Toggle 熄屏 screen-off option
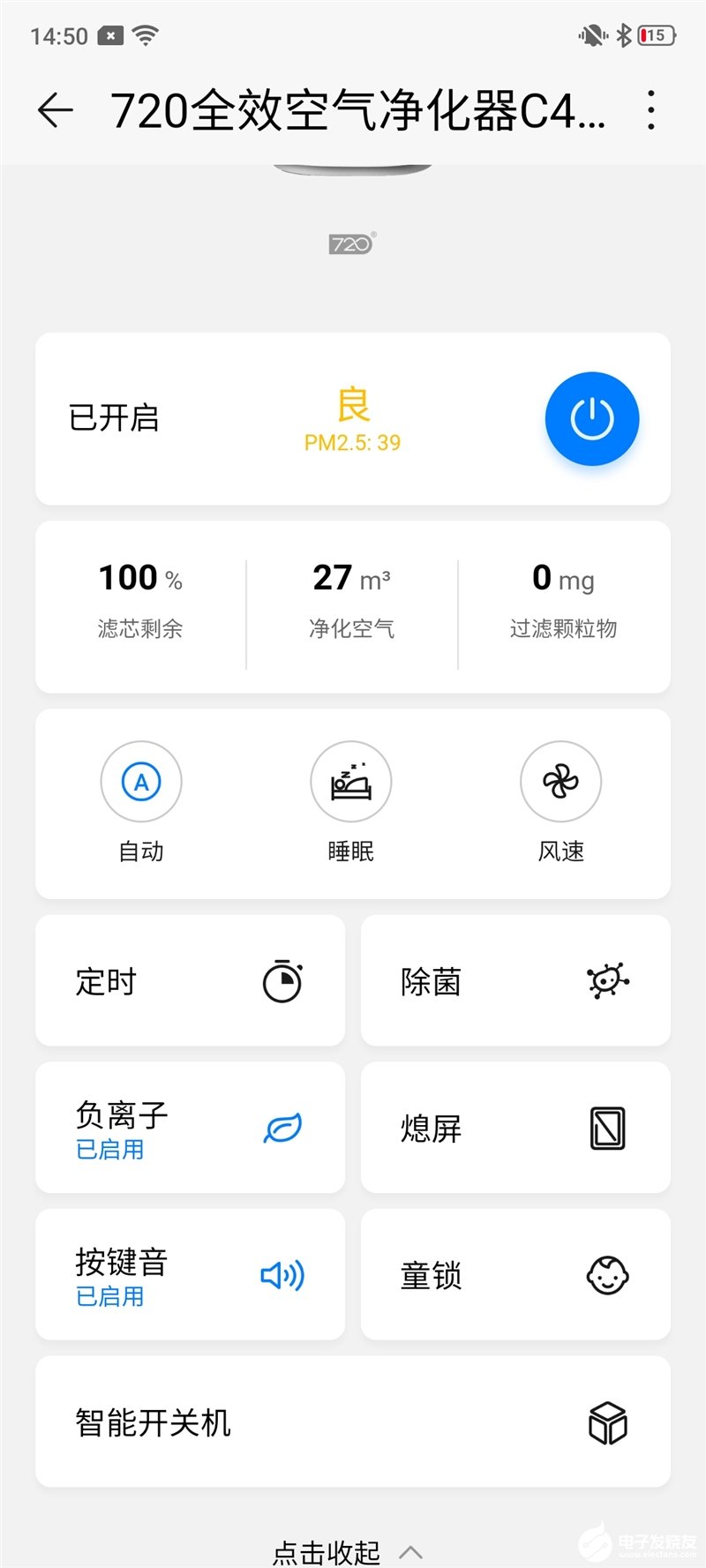 515,1128
